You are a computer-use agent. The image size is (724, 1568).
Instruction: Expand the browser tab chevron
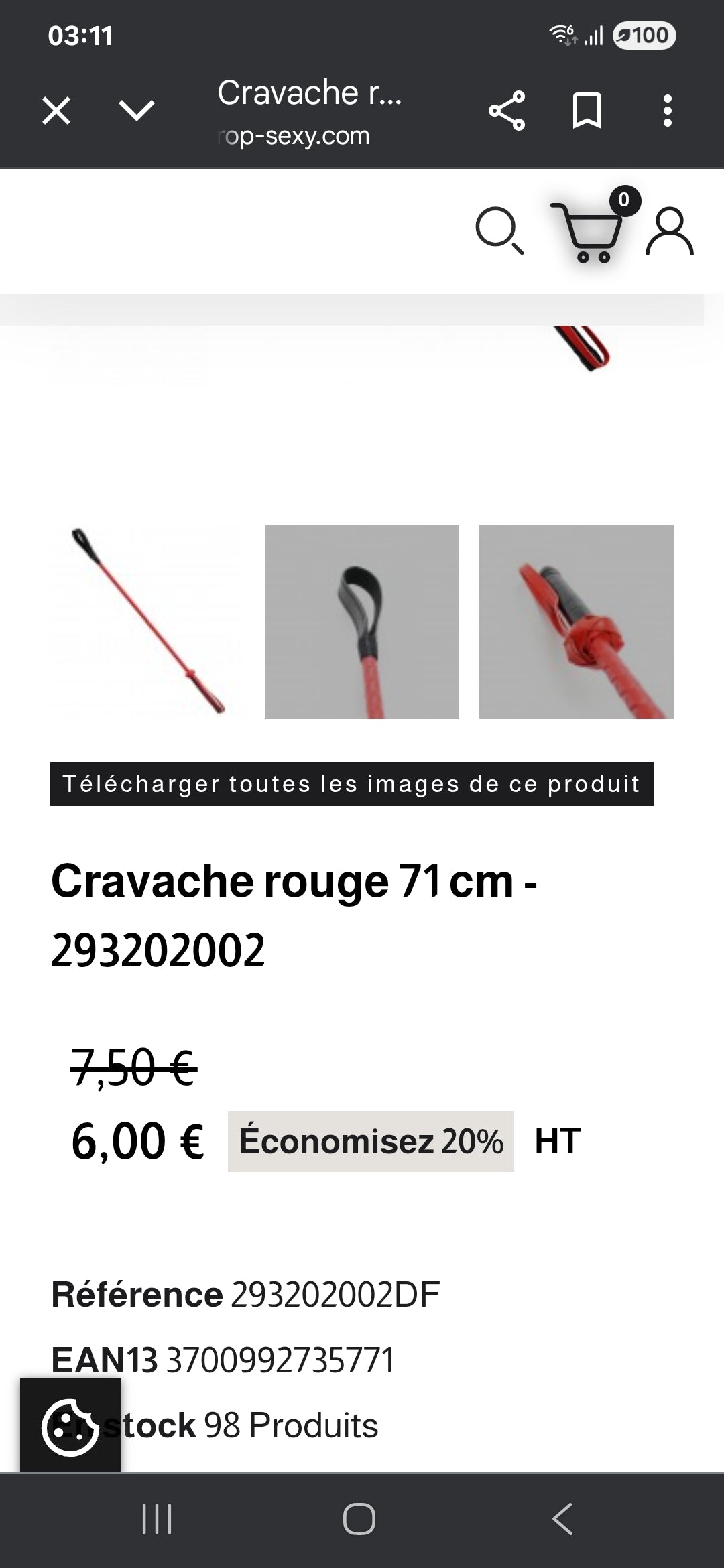click(x=137, y=111)
